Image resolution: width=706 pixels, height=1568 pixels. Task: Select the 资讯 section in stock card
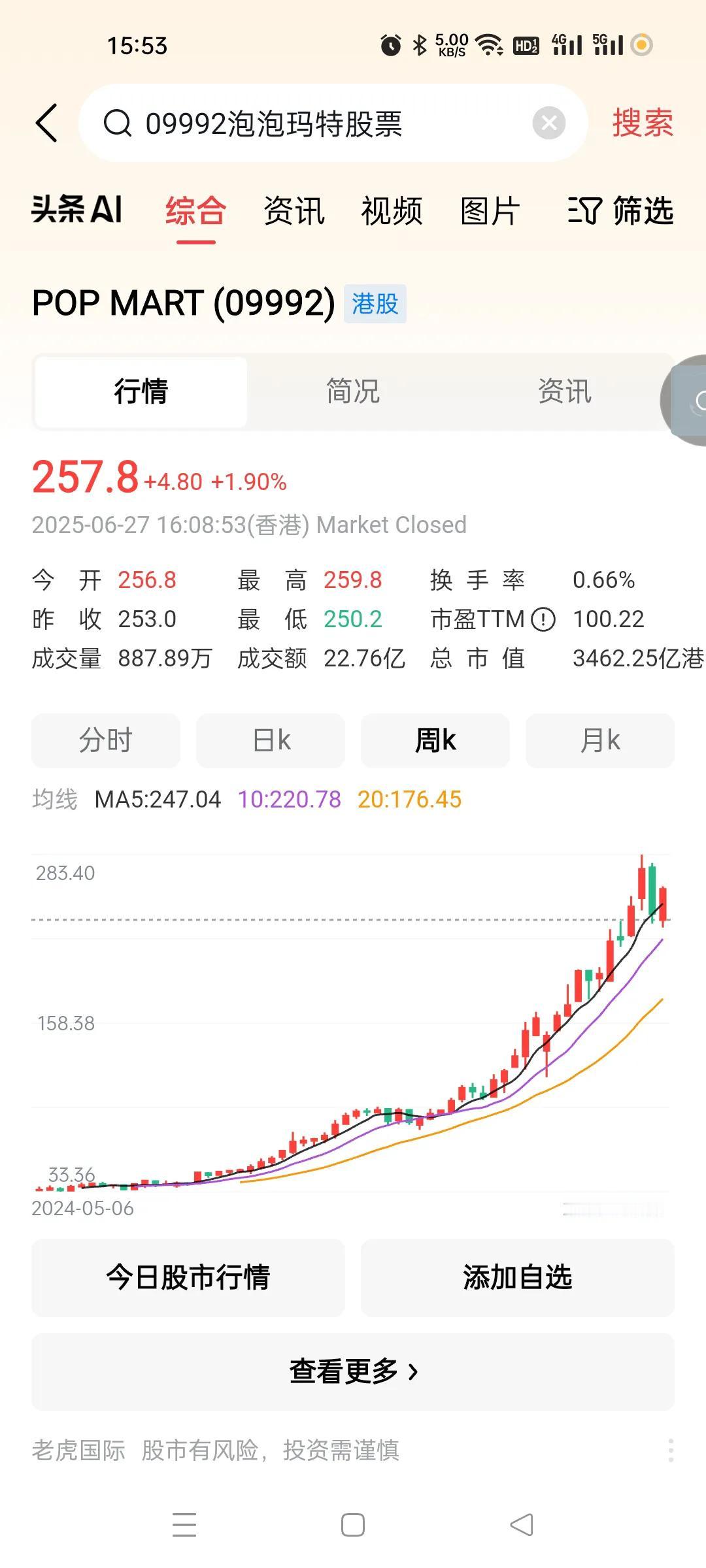pyautogui.click(x=565, y=391)
